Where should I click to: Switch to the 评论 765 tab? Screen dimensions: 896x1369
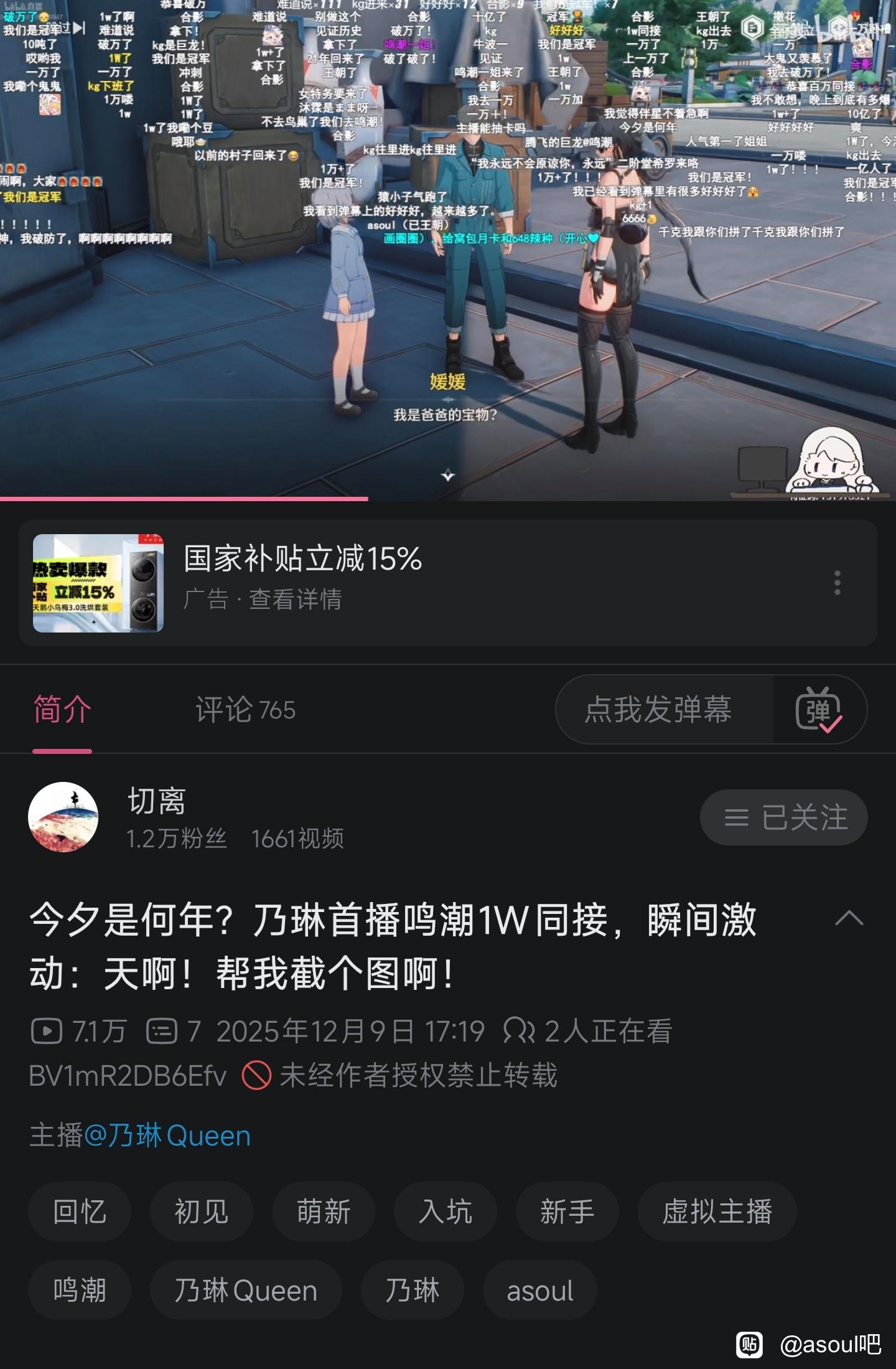245,710
